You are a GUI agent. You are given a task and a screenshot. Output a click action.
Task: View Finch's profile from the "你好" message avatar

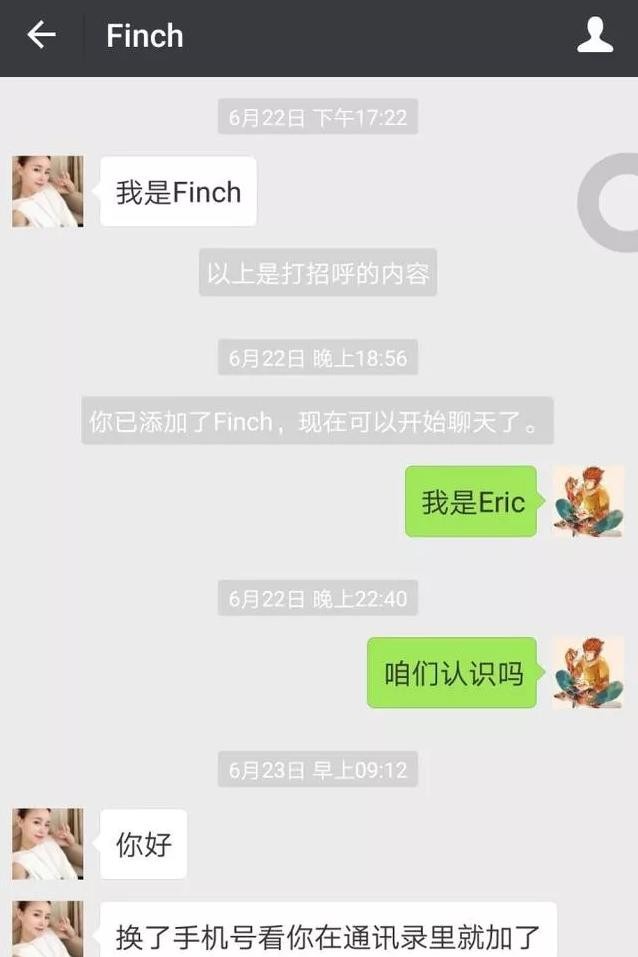(48, 844)
